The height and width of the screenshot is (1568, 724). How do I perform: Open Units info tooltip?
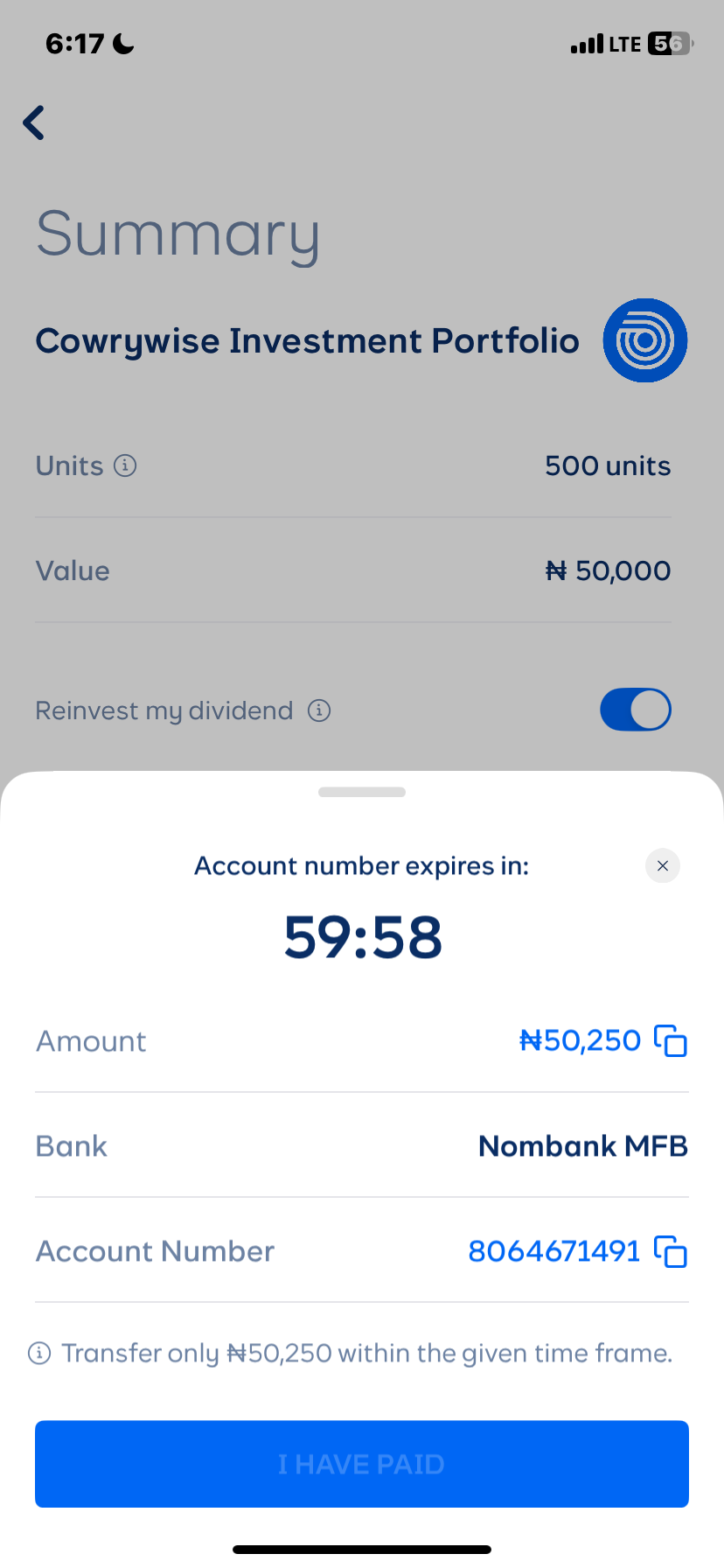pyautogui.click(x=126, y=465)
